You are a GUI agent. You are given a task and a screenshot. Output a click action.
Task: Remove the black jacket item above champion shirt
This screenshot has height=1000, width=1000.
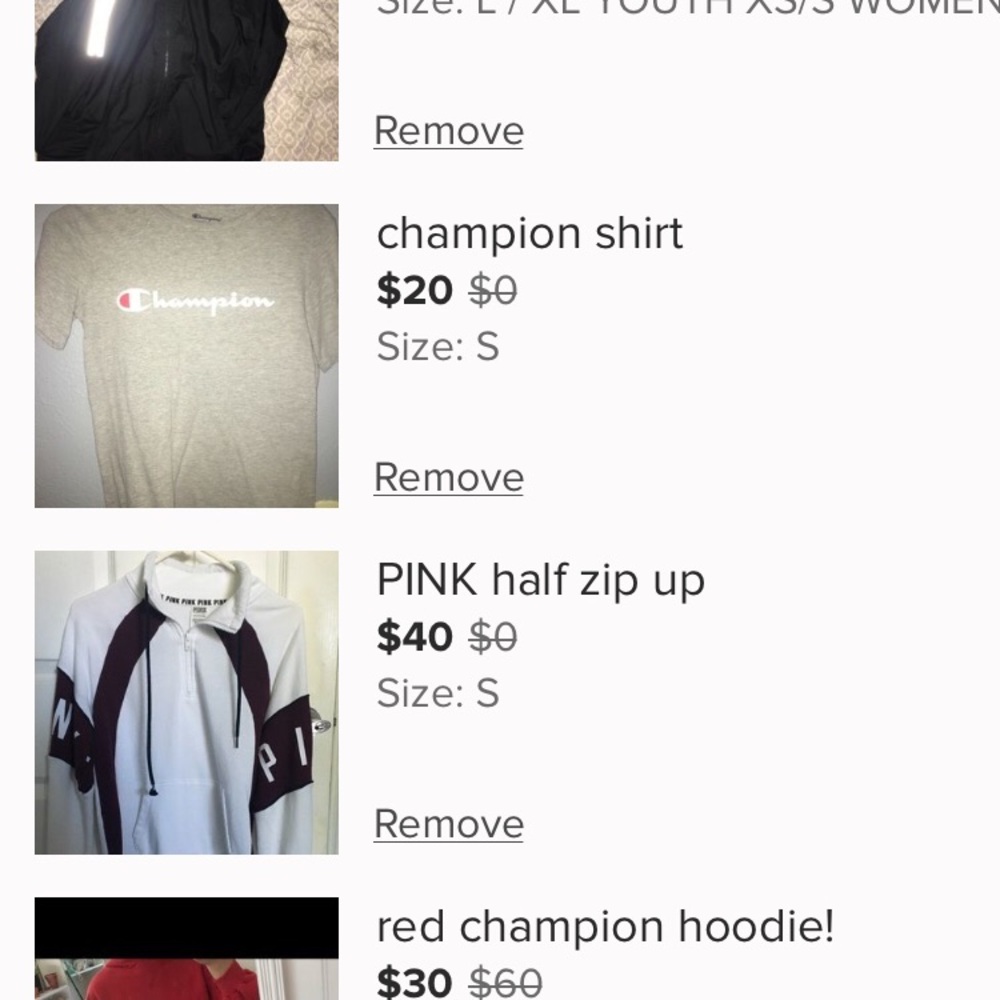coord(448,131)
